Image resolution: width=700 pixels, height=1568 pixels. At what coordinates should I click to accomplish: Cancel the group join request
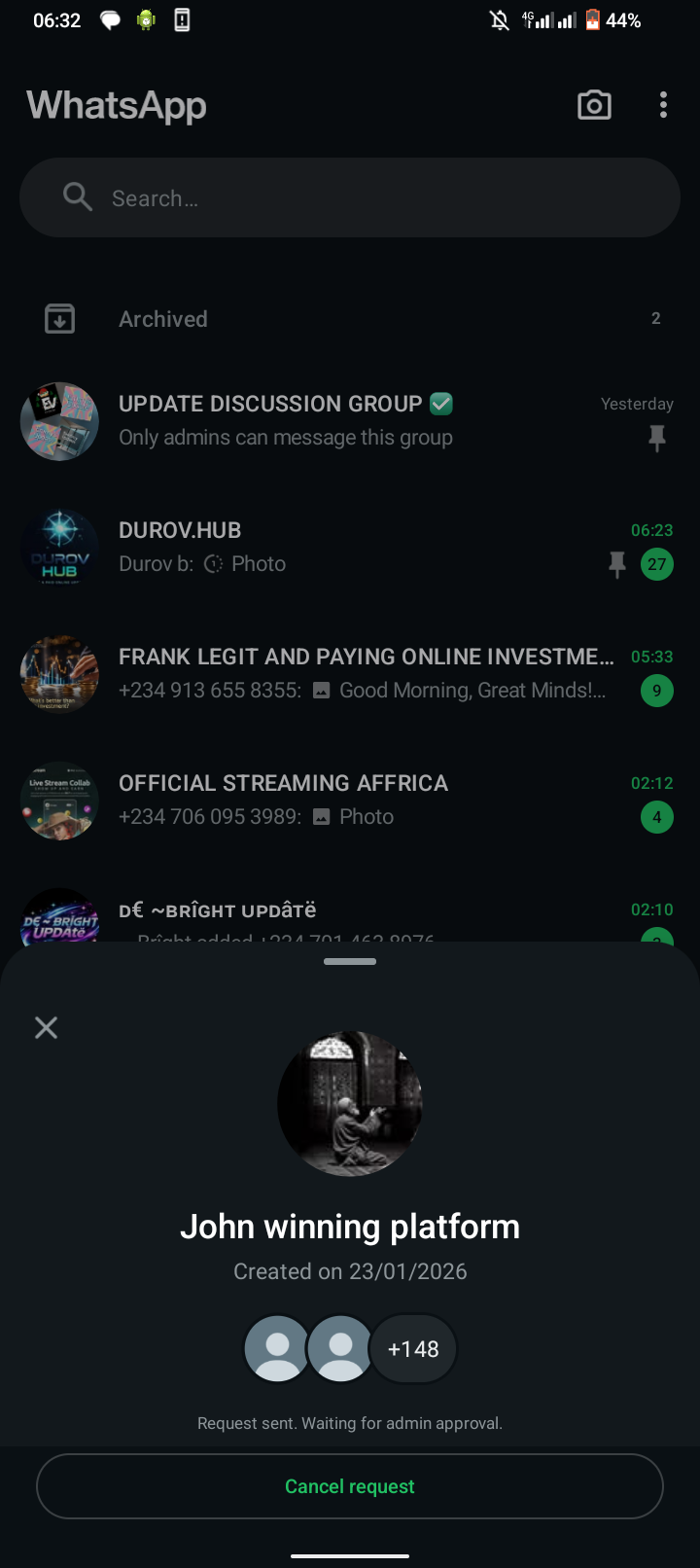pos(350,1486)
